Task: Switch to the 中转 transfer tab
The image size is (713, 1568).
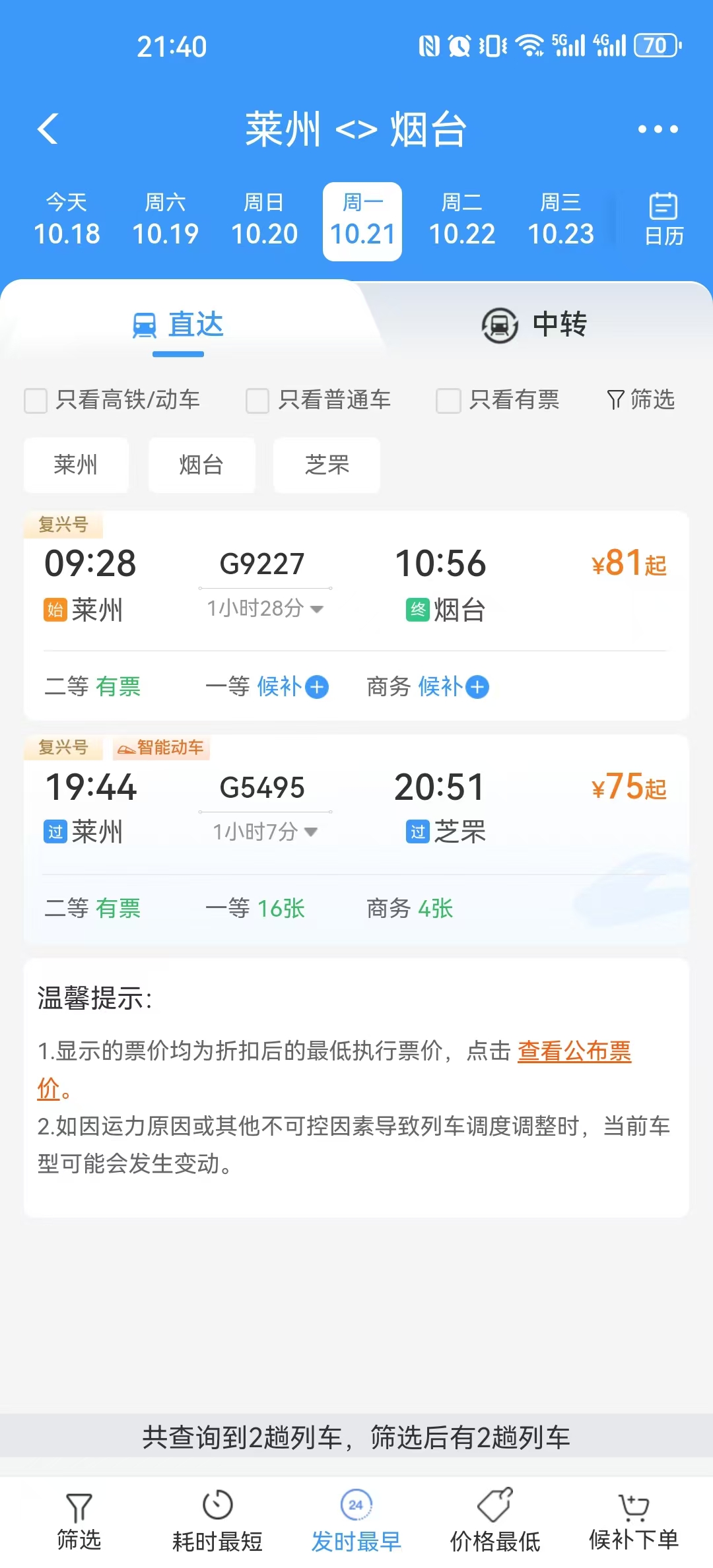Action: 535,325
